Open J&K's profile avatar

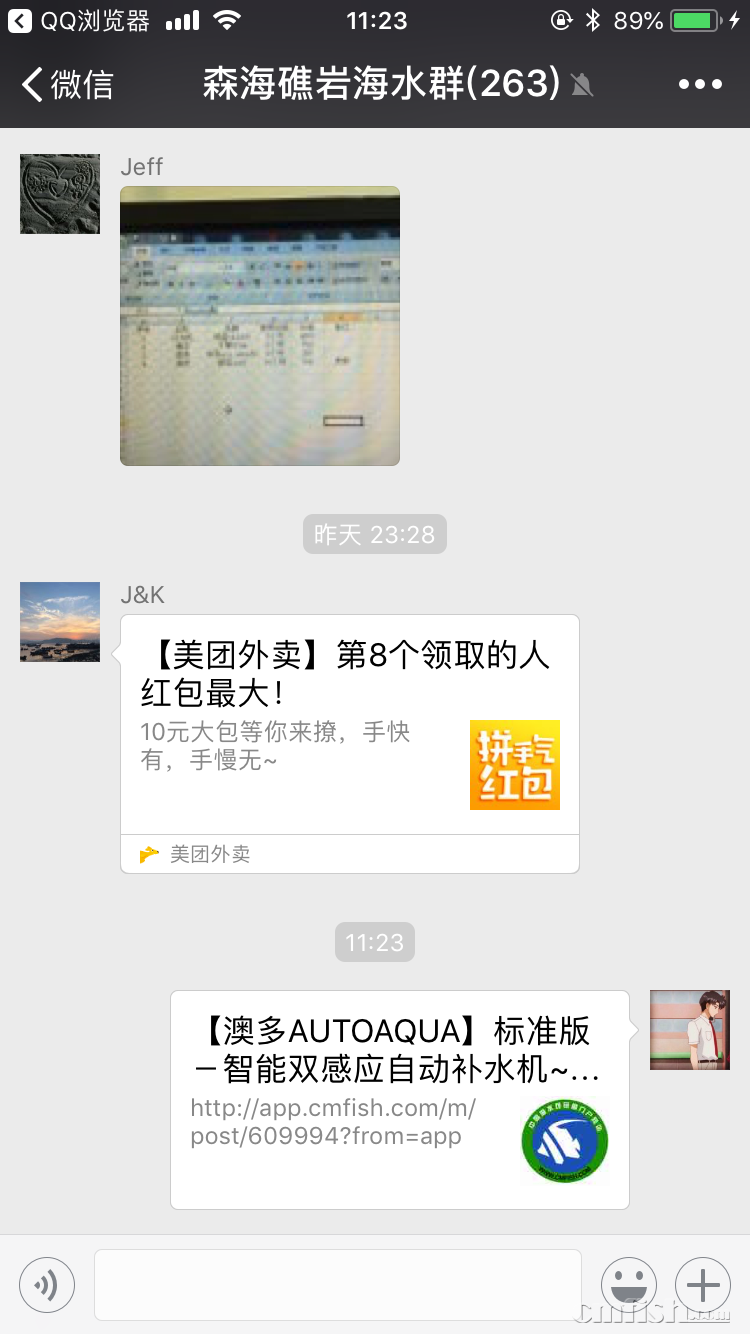point(60,622)
